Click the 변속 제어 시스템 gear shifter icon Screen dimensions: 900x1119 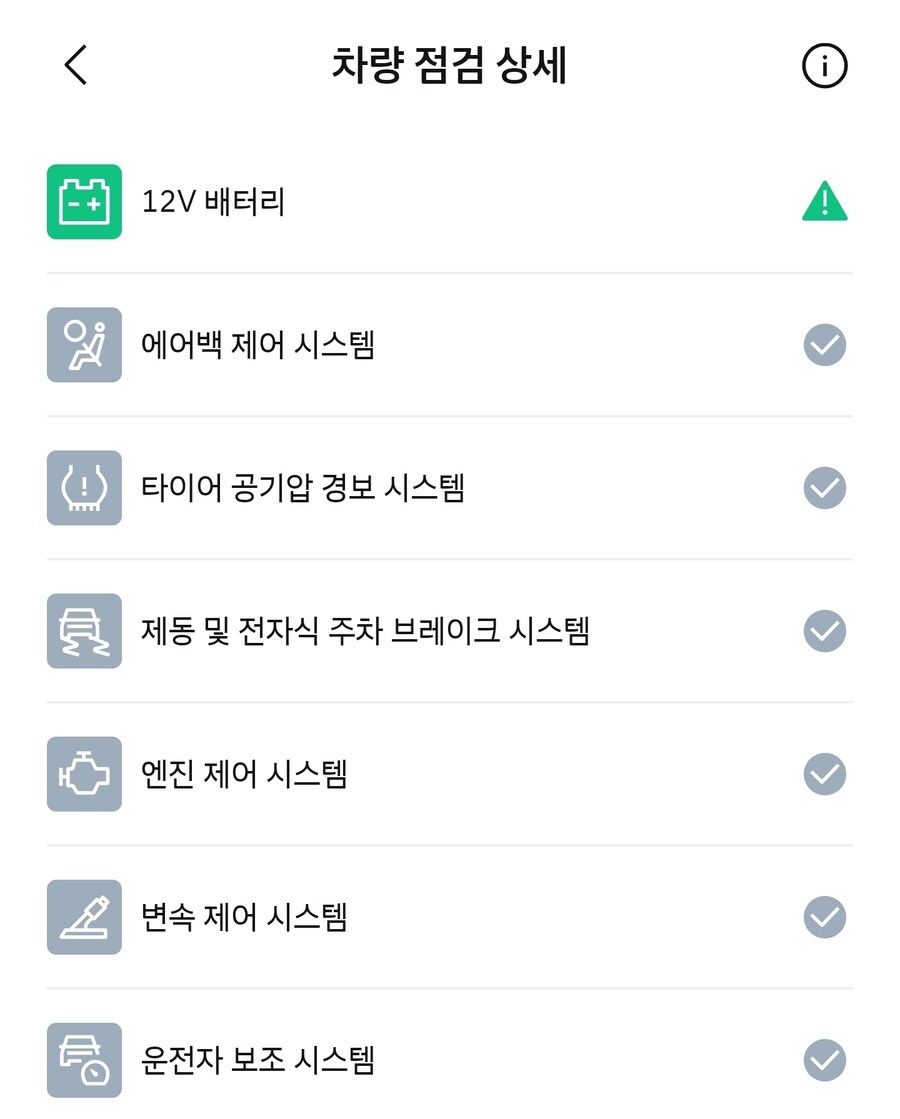click(x=84, y=917)
